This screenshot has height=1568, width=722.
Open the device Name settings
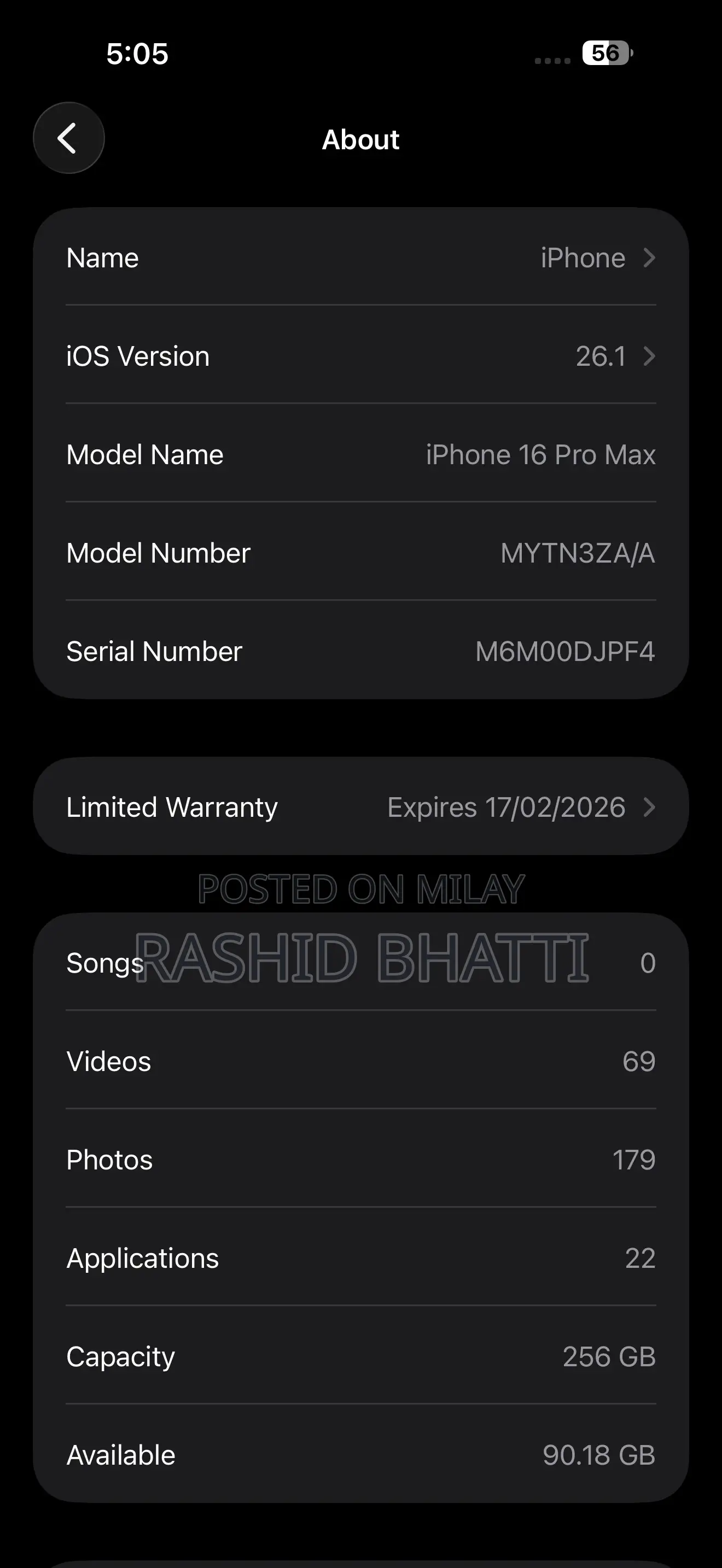tap(361, 258)
